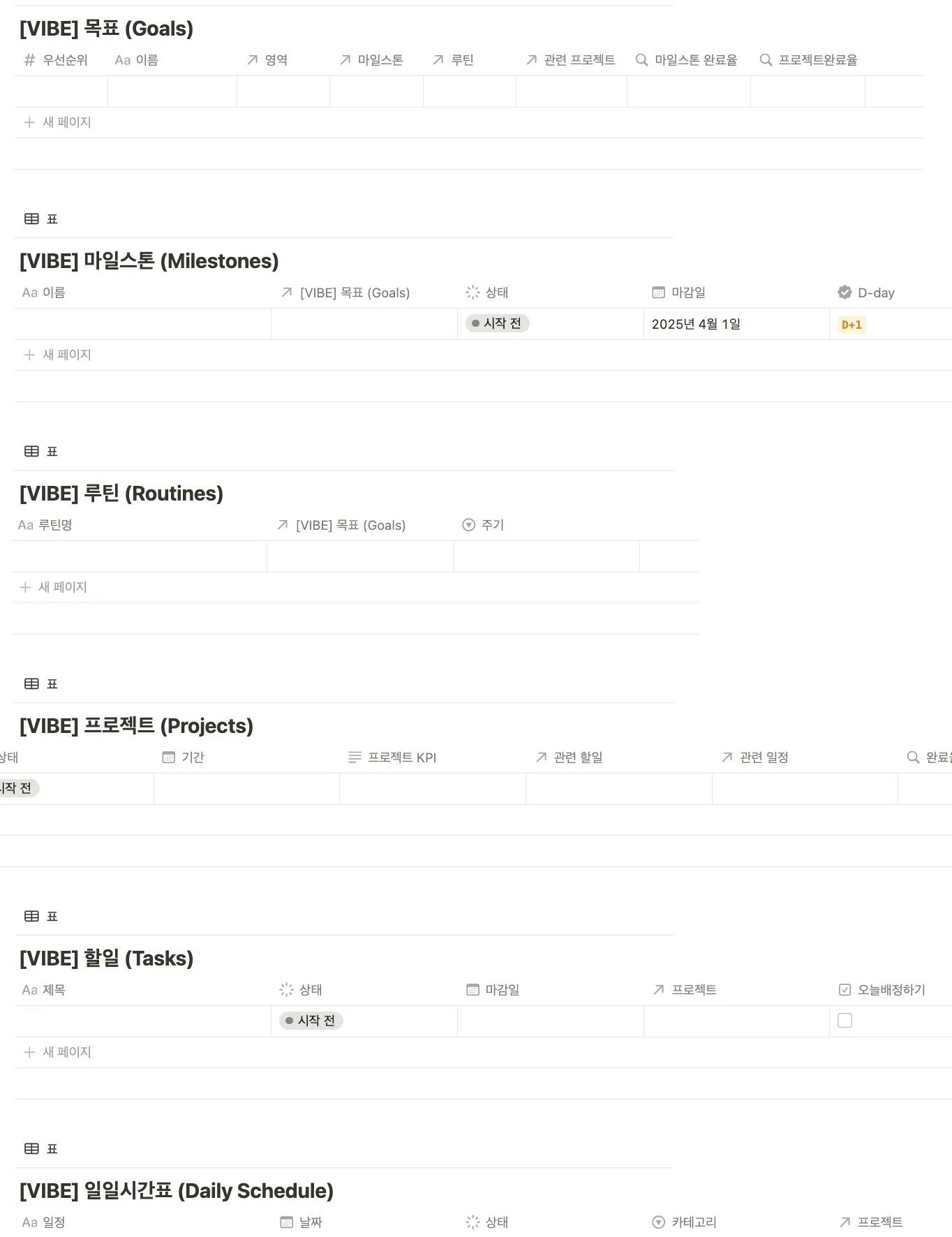Open the 마일스톤 완료율 column header
This screenshot has height=1237, width=952.
tap(687, 60)
